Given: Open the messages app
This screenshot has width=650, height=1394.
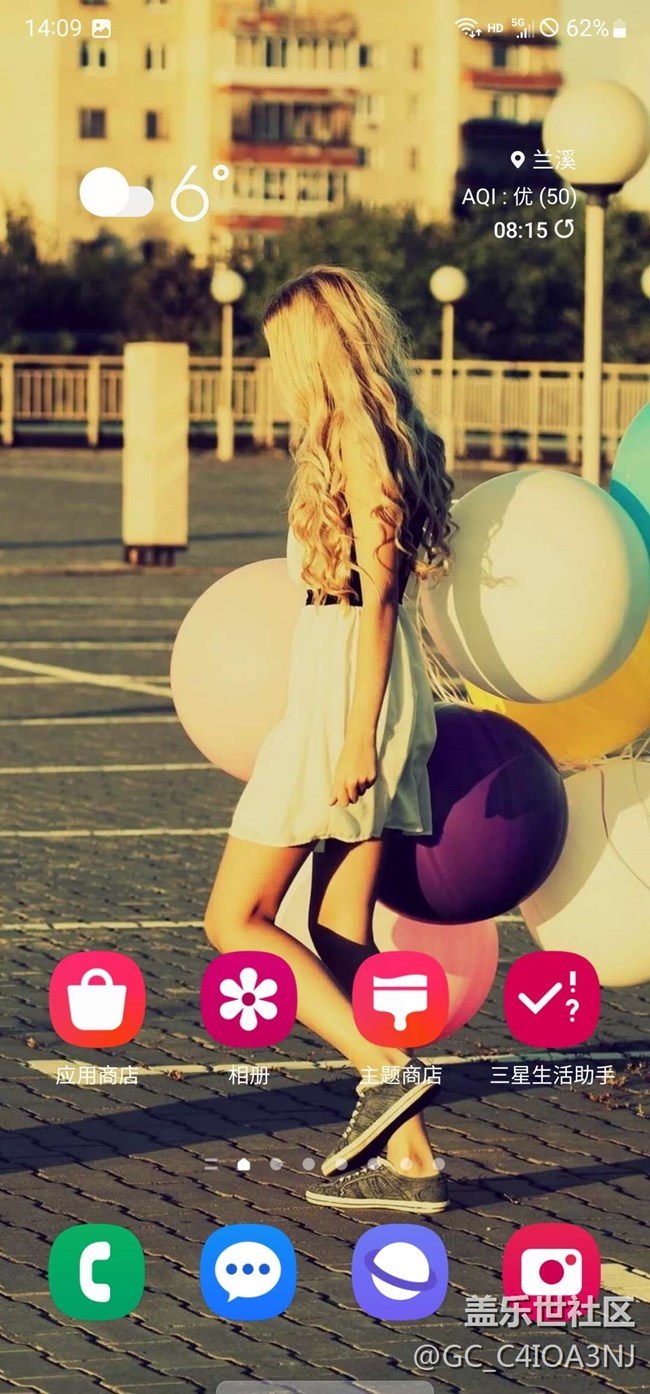Looking at the screenshot, I should pyautogui.click(x=248, y=1272).
